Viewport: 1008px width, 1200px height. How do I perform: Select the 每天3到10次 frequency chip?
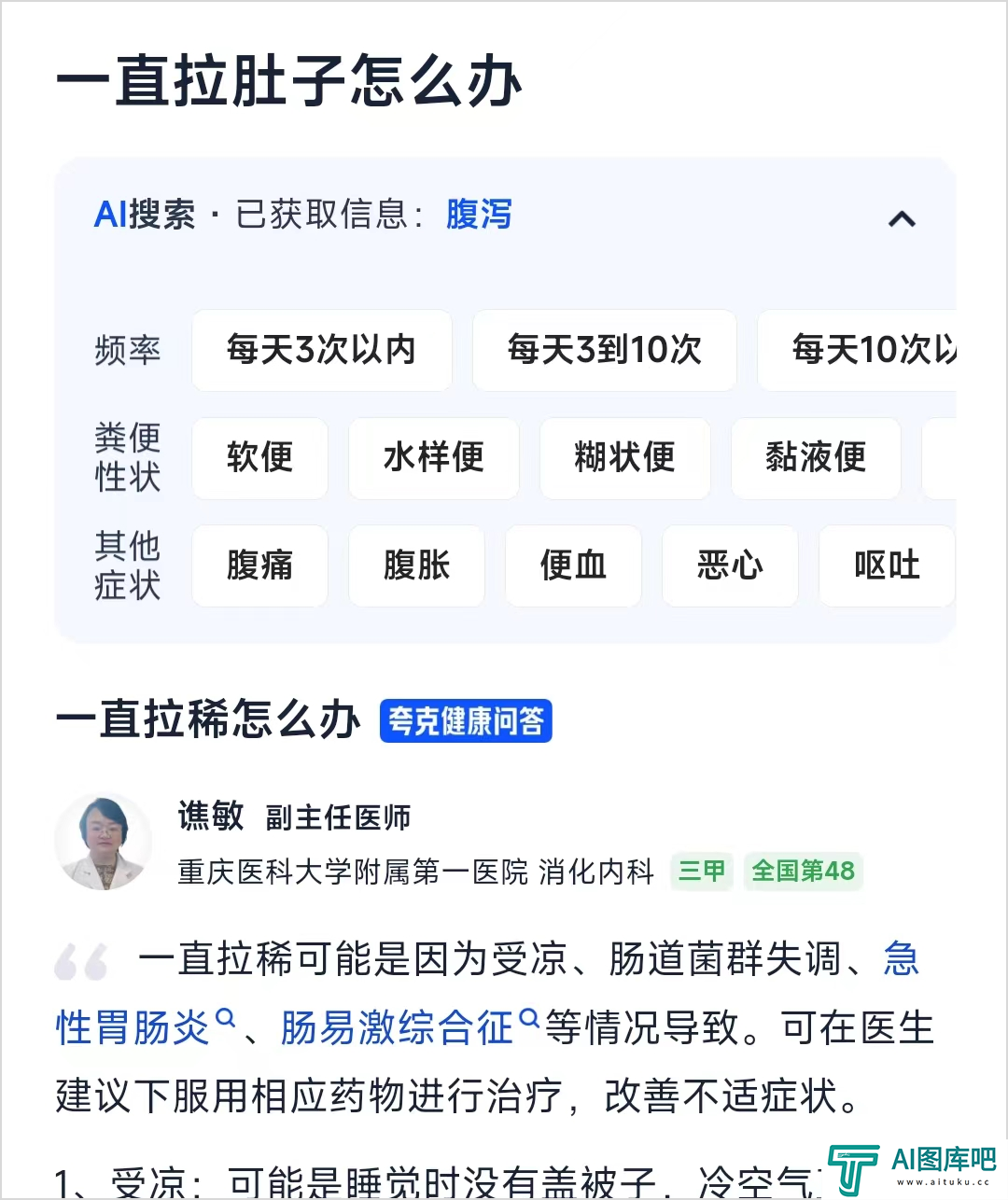[604, 351]
